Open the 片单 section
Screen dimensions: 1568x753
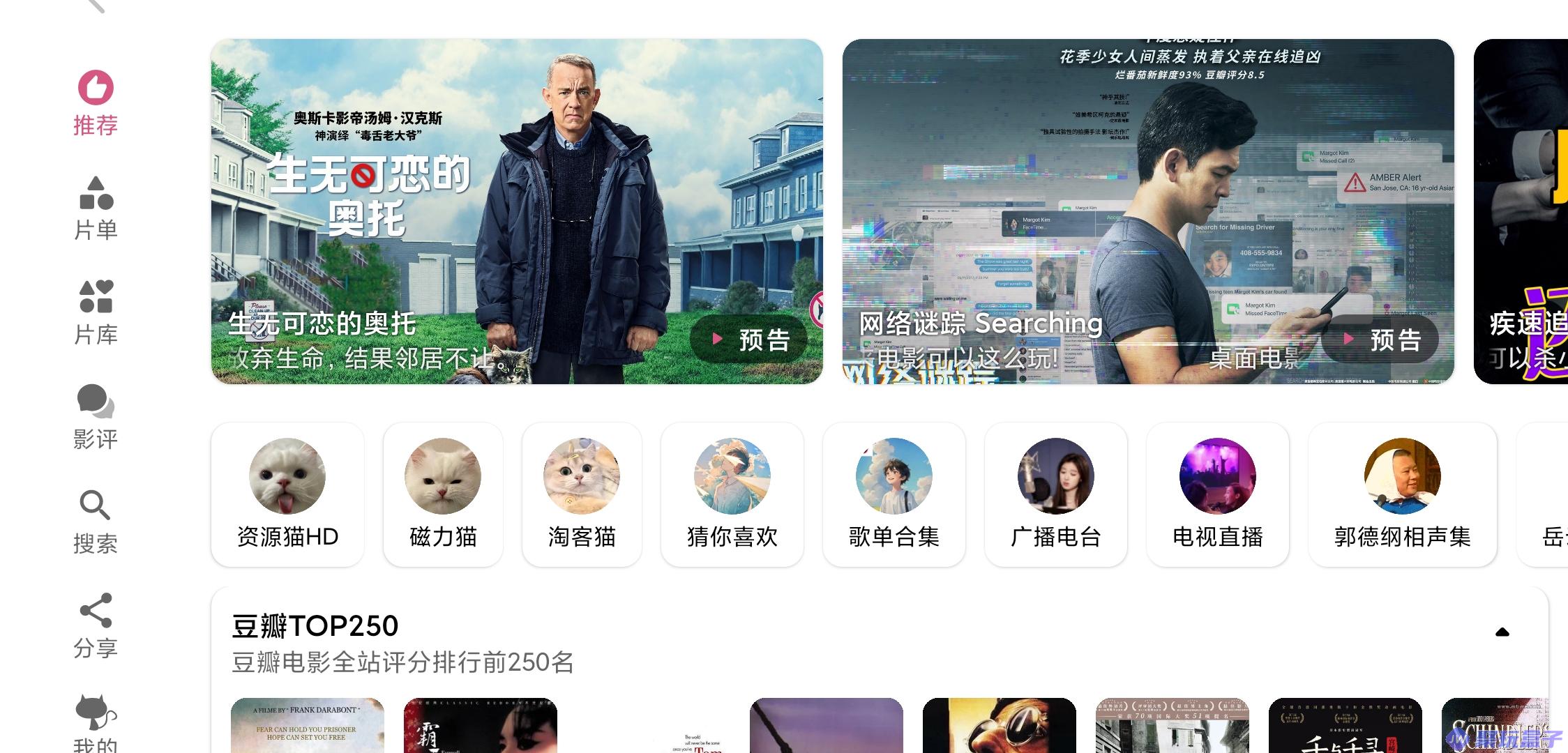(x=96, y=208)
